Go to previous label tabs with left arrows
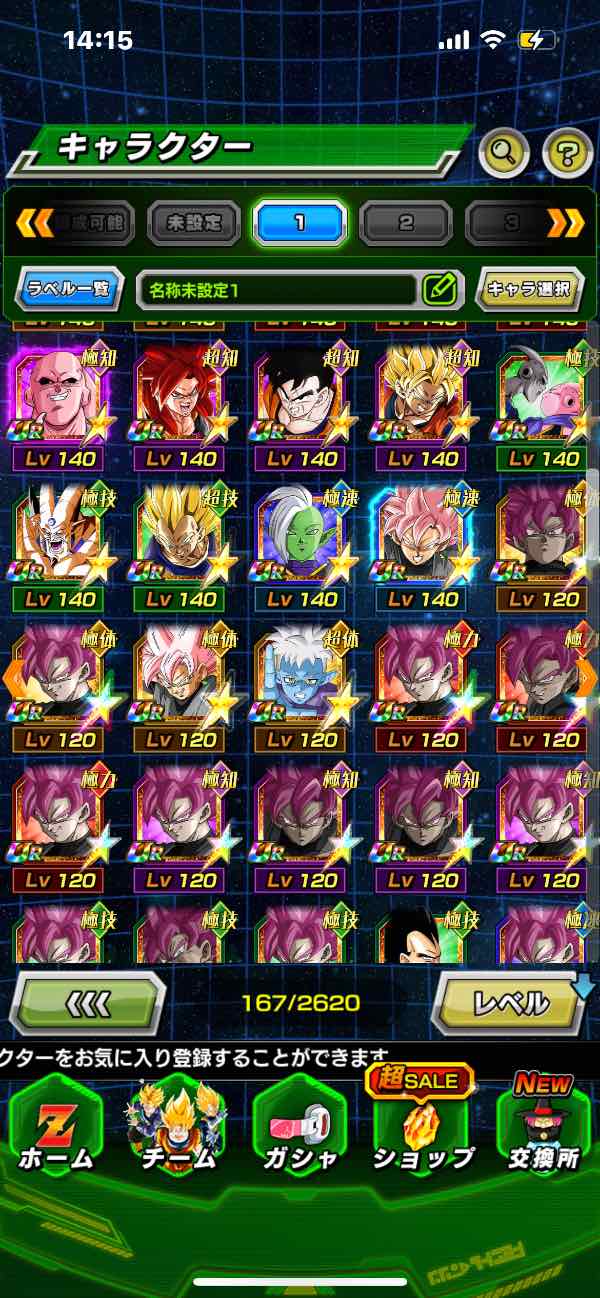The width and height of the screenshot is (600, 1298). [33, 223]
